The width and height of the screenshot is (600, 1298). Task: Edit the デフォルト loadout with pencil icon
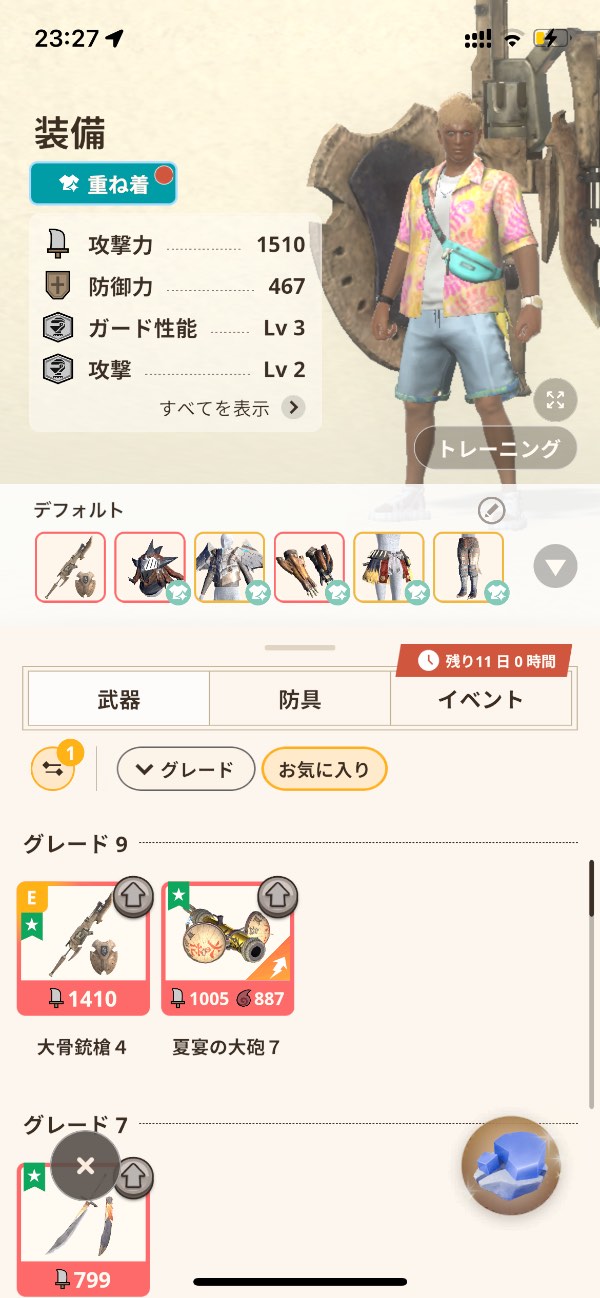(x=491, y=511)
